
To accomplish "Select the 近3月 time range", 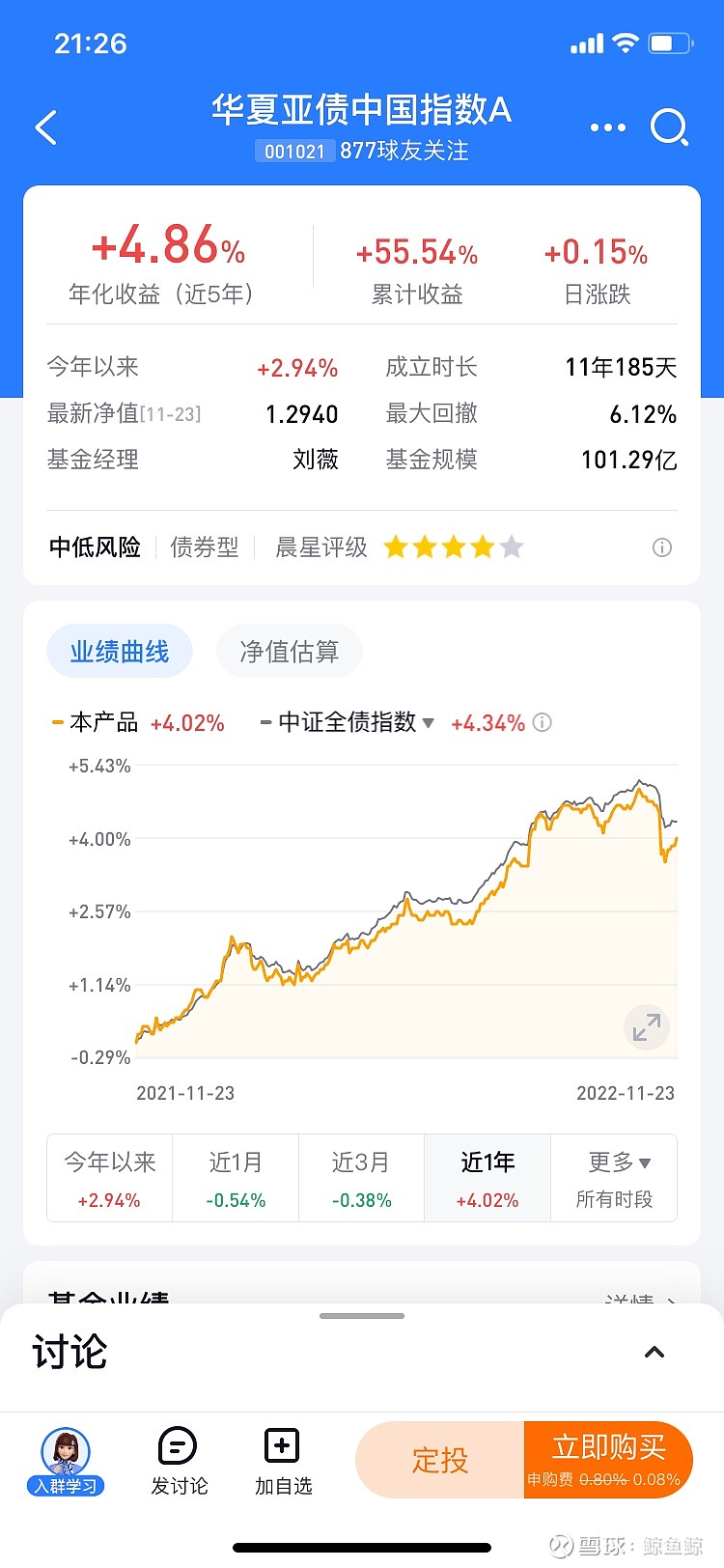I will click(361, 1178).
